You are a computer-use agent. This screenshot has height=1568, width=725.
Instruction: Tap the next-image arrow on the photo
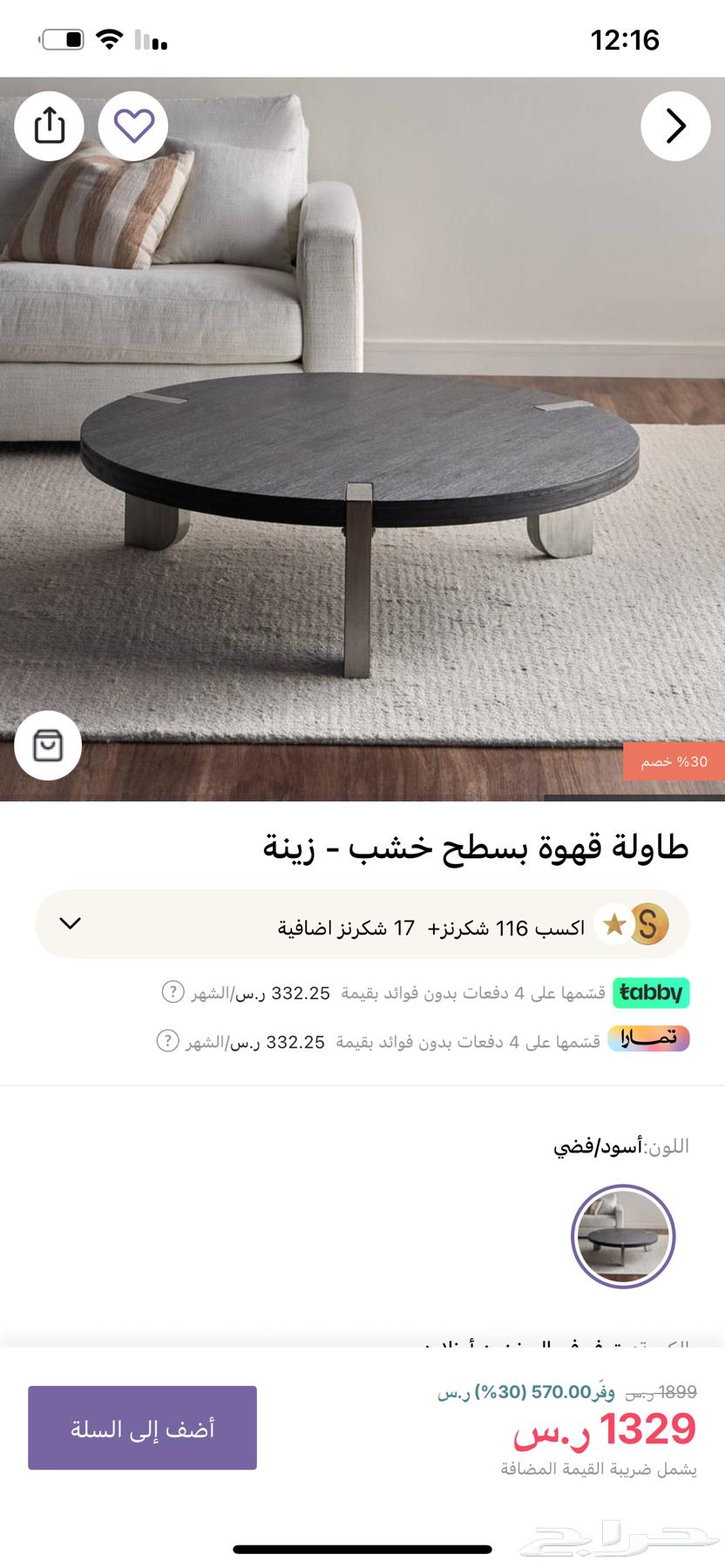coord(675,125)
